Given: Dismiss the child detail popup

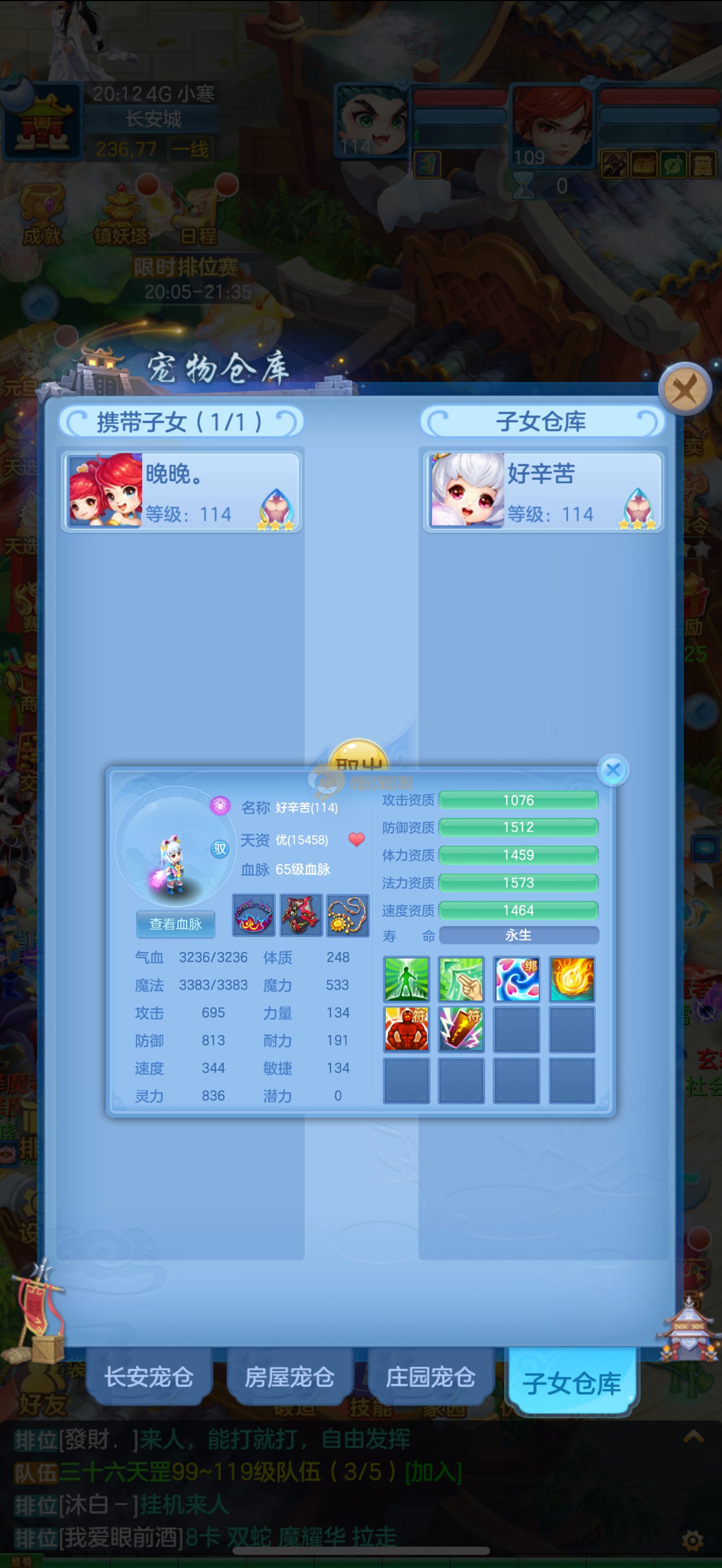Looking at the screenshot, I should (613, 770).
